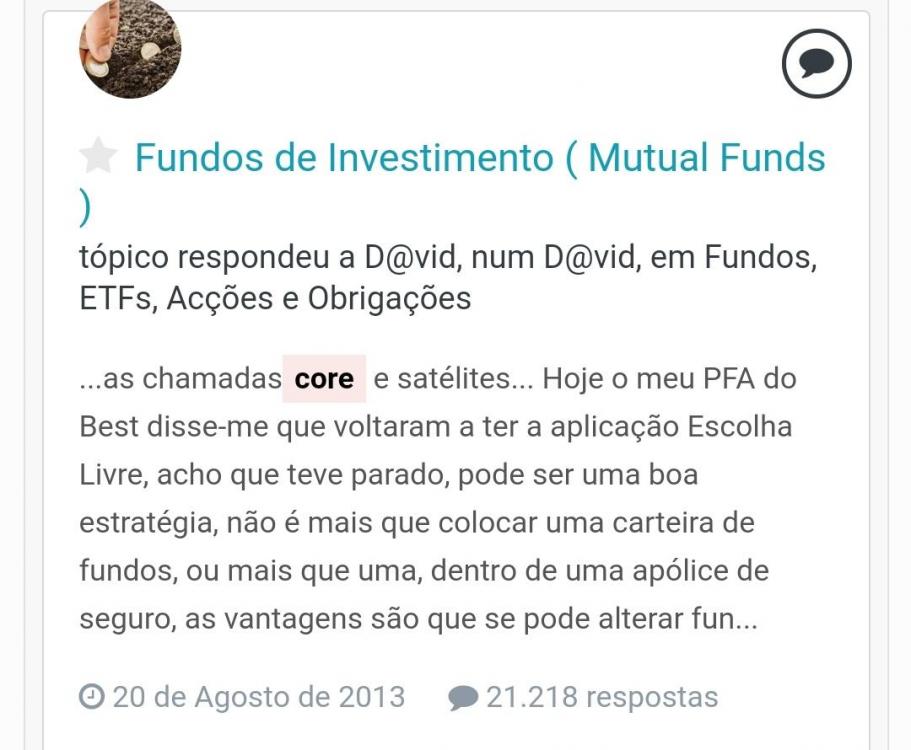911x750 pixels.
Task: Open the user avatar with coins photo
Action: click(x=130, y=52)
